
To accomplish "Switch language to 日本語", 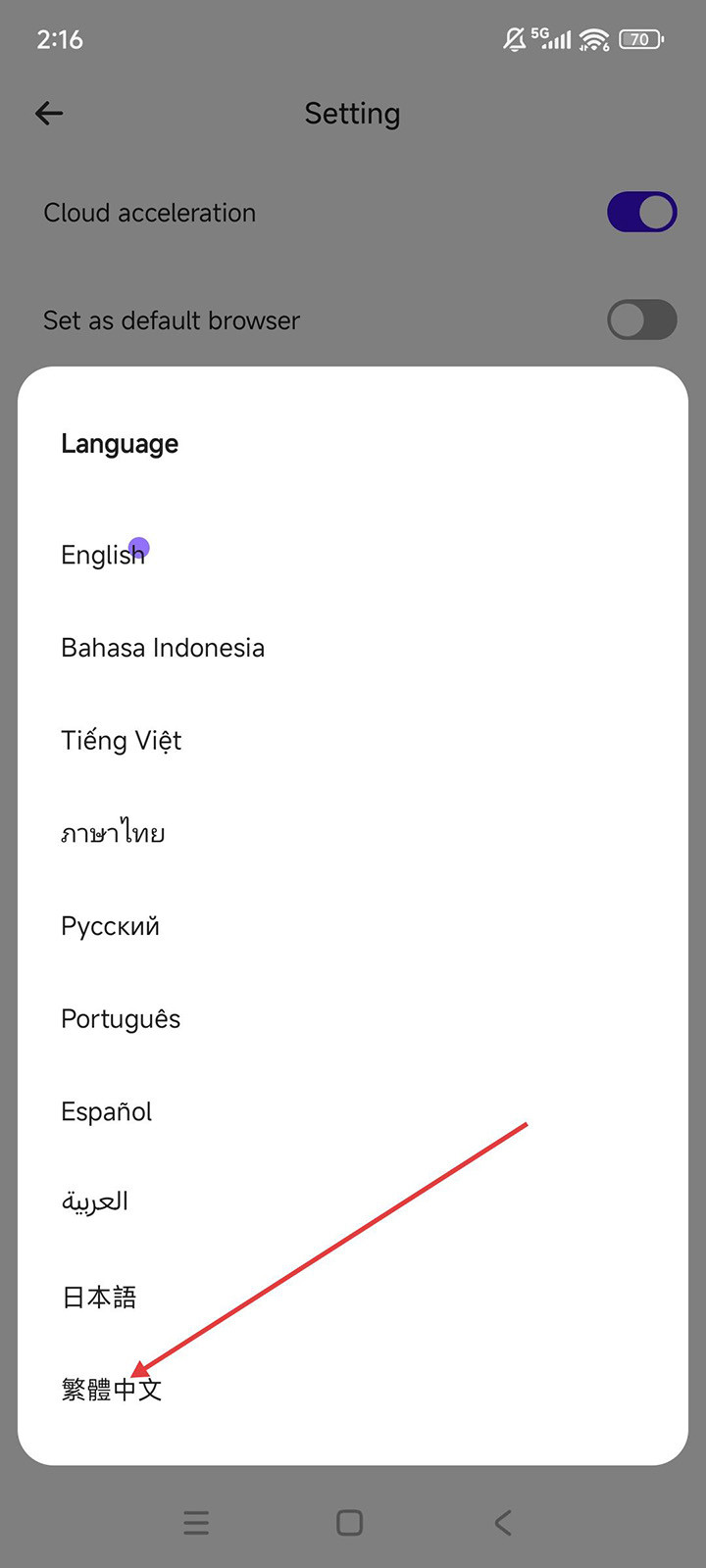I will click(99, 1298).
